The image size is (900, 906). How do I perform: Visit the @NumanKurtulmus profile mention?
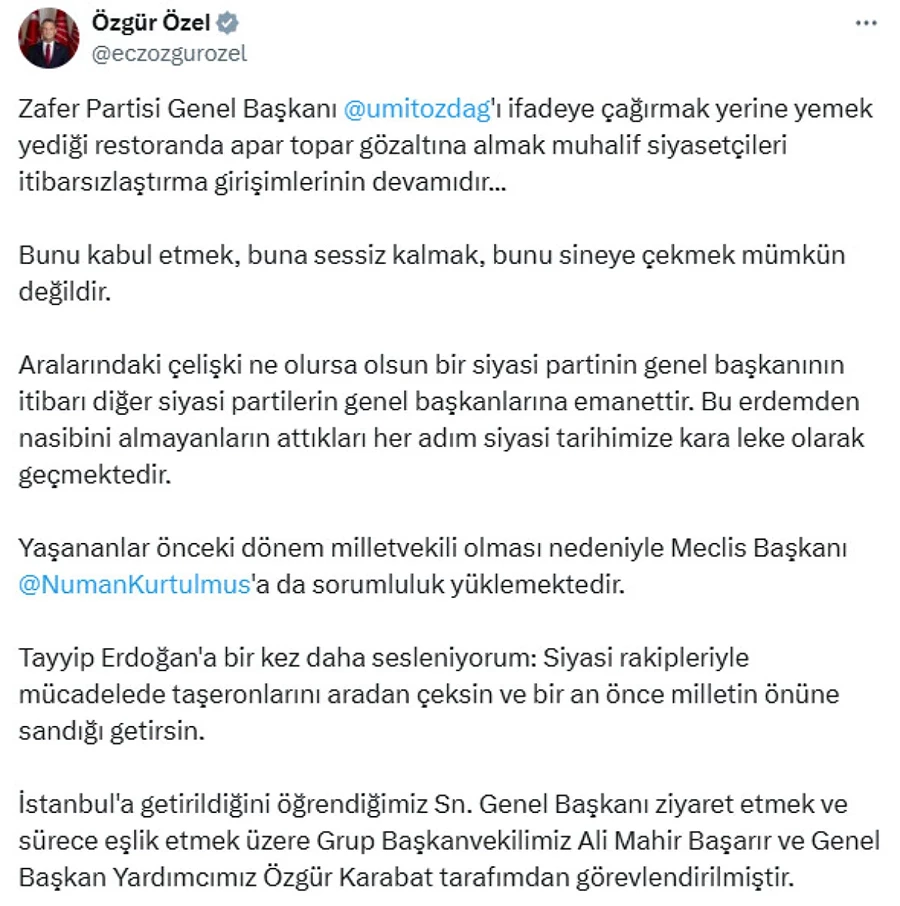[133, 584]
